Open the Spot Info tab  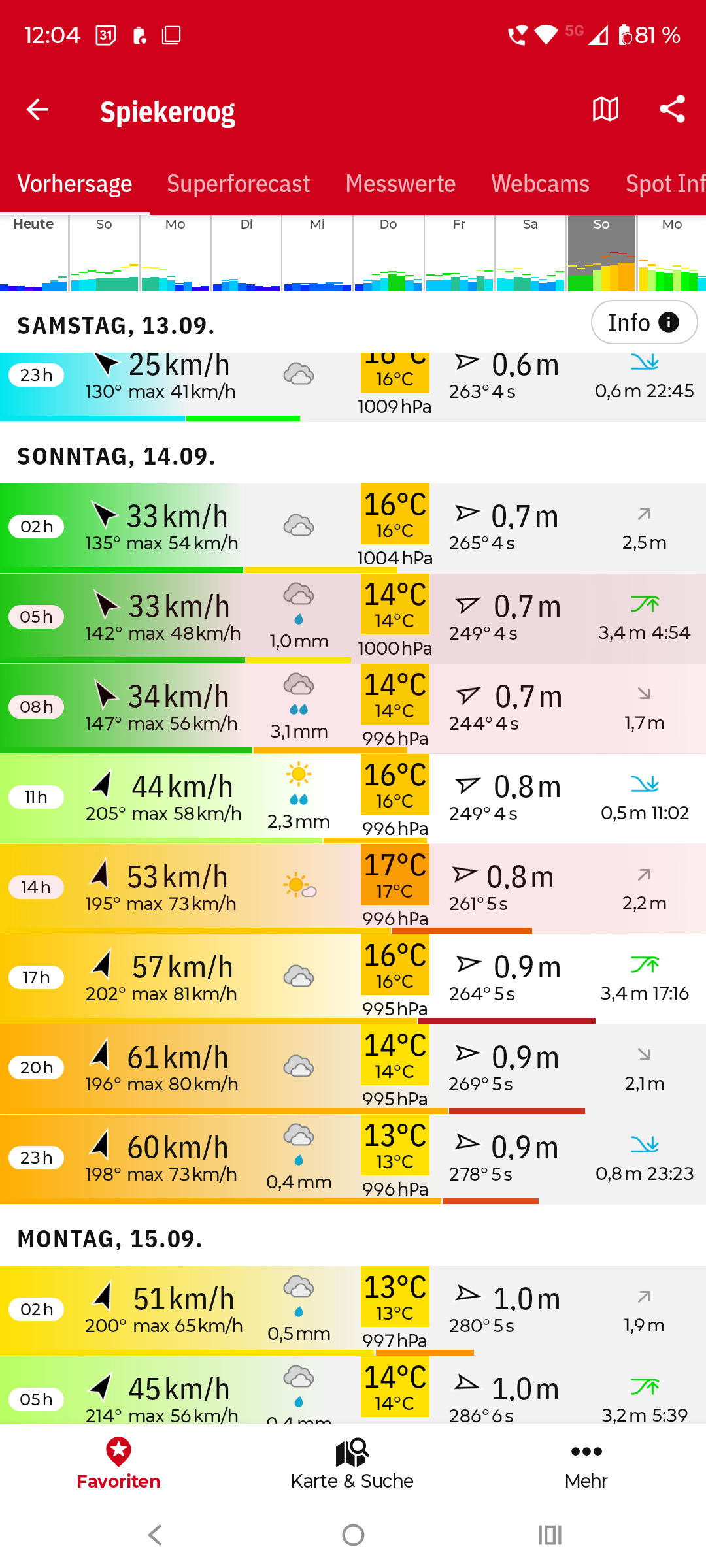tap(664, 184)
